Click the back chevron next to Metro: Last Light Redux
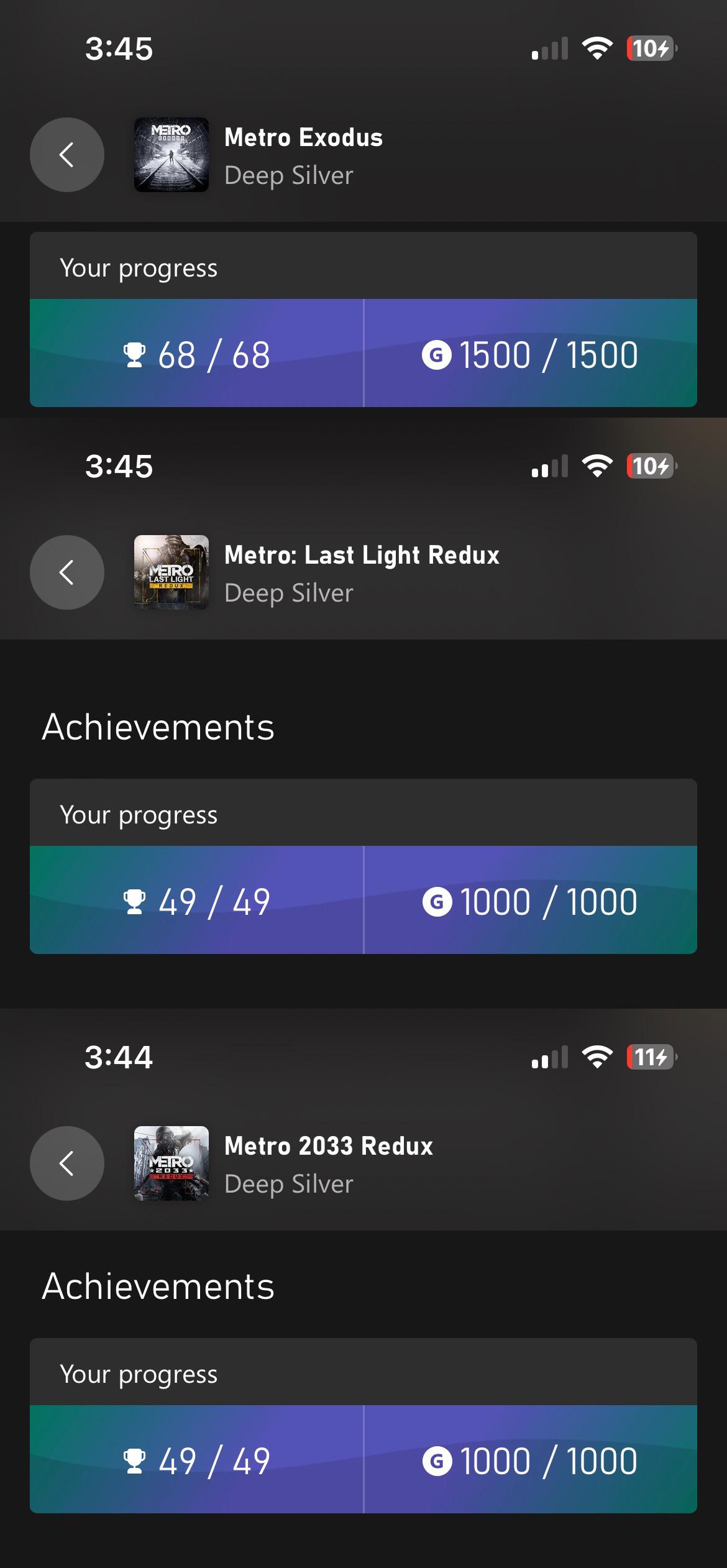The width and height of the screenshot is (727, 1568). pos(66,572)
